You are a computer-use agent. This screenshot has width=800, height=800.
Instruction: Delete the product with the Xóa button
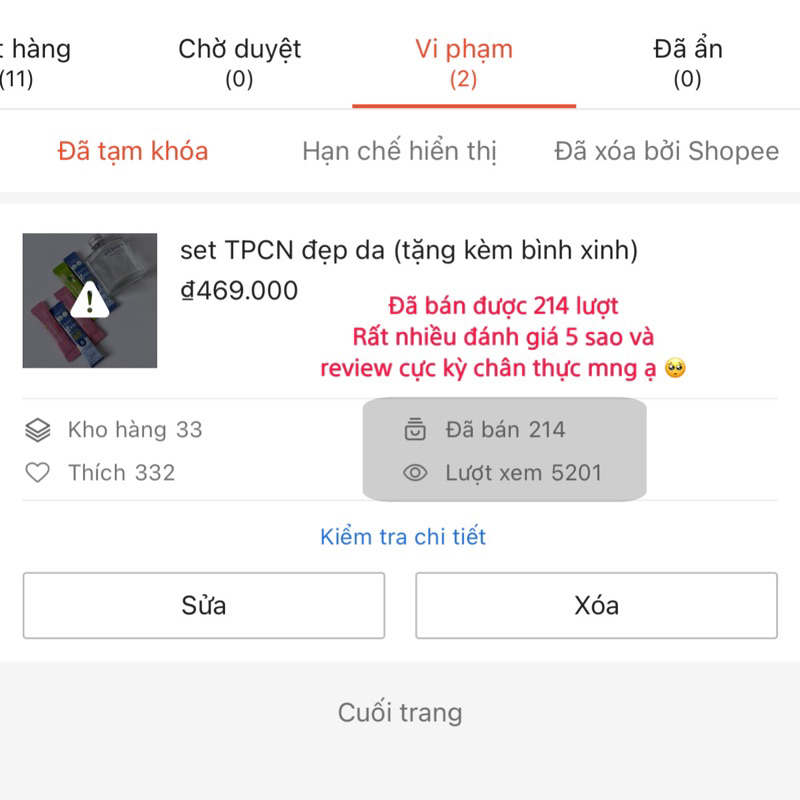point(596,605)
